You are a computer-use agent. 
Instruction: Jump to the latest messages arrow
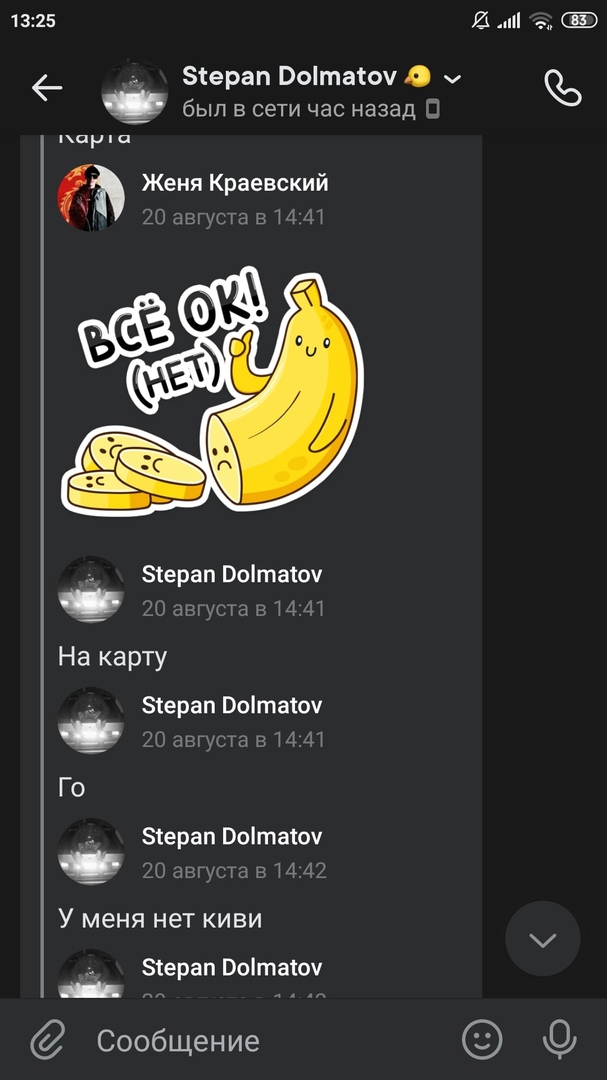pyautogui.click(x=542, y=939)
